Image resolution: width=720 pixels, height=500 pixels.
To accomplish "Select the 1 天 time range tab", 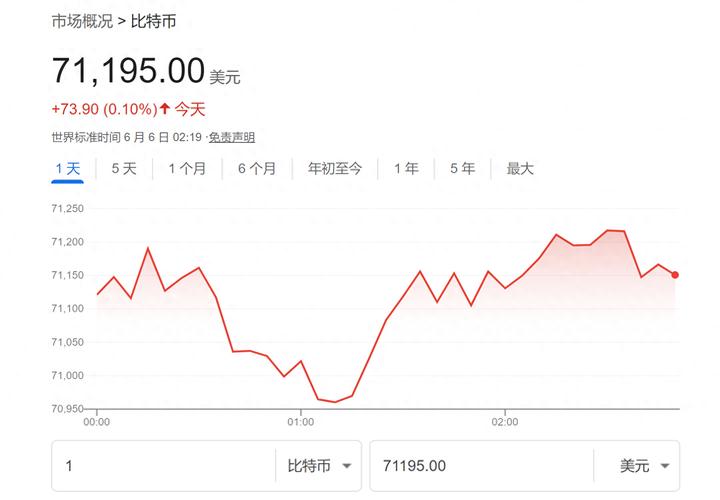I will 68,169.
